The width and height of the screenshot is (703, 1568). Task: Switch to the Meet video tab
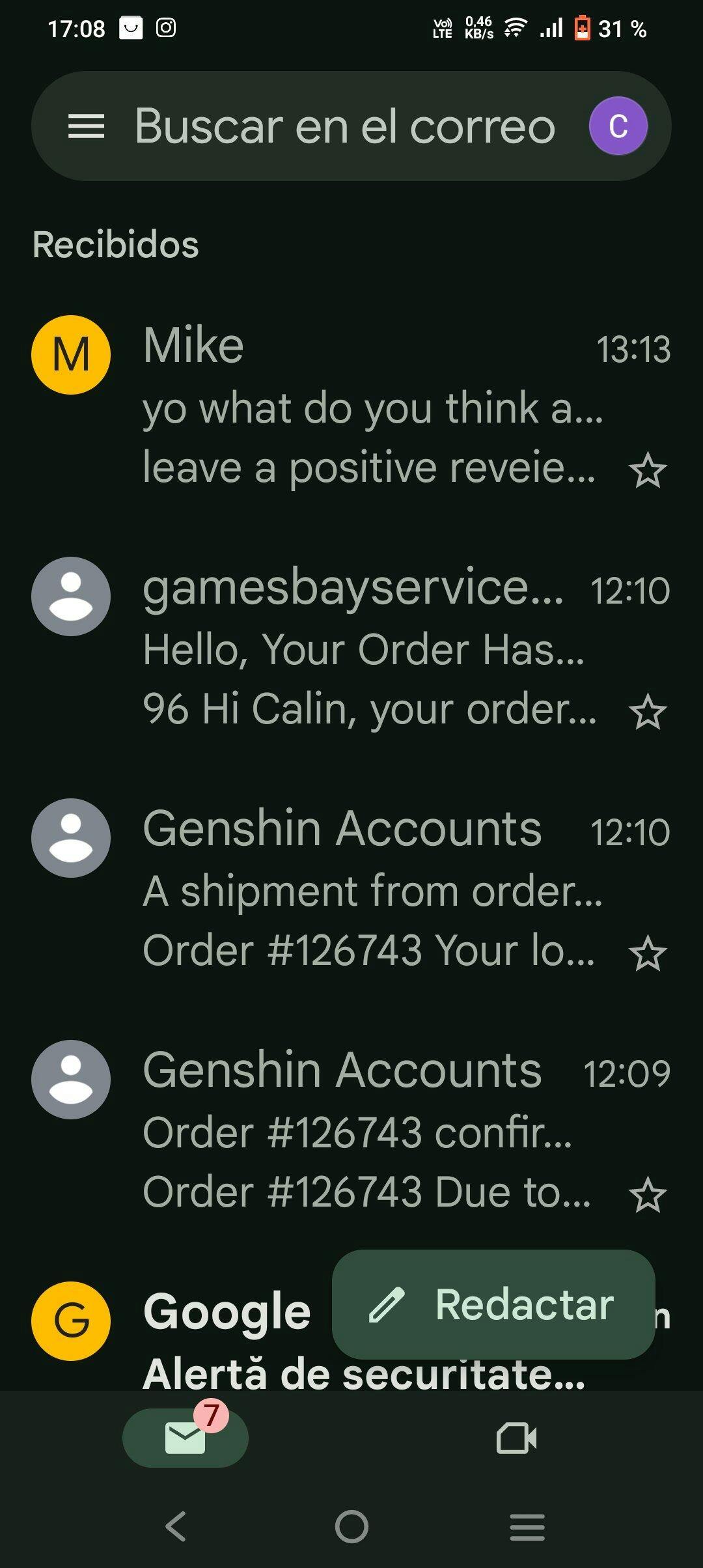[517, 1438]
